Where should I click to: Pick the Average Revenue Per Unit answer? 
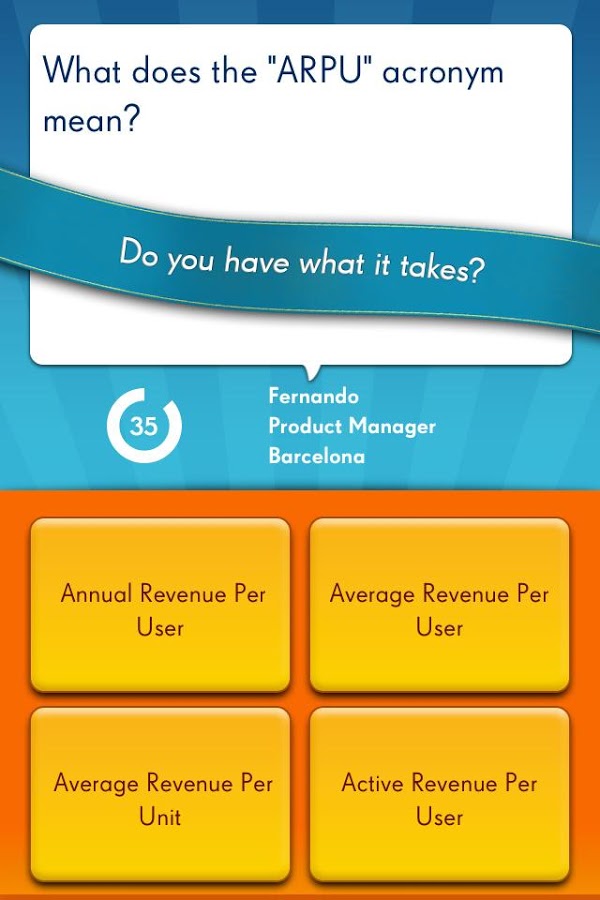[161, 796]
